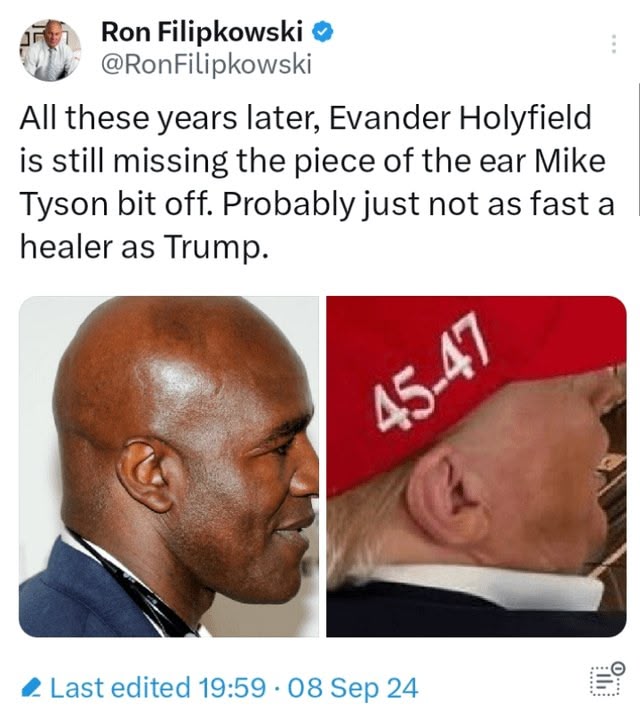Image resolution: width=640 pixels, height=719 pixels.
Task: Open the Last edited history link
Action: coord(220,687)
